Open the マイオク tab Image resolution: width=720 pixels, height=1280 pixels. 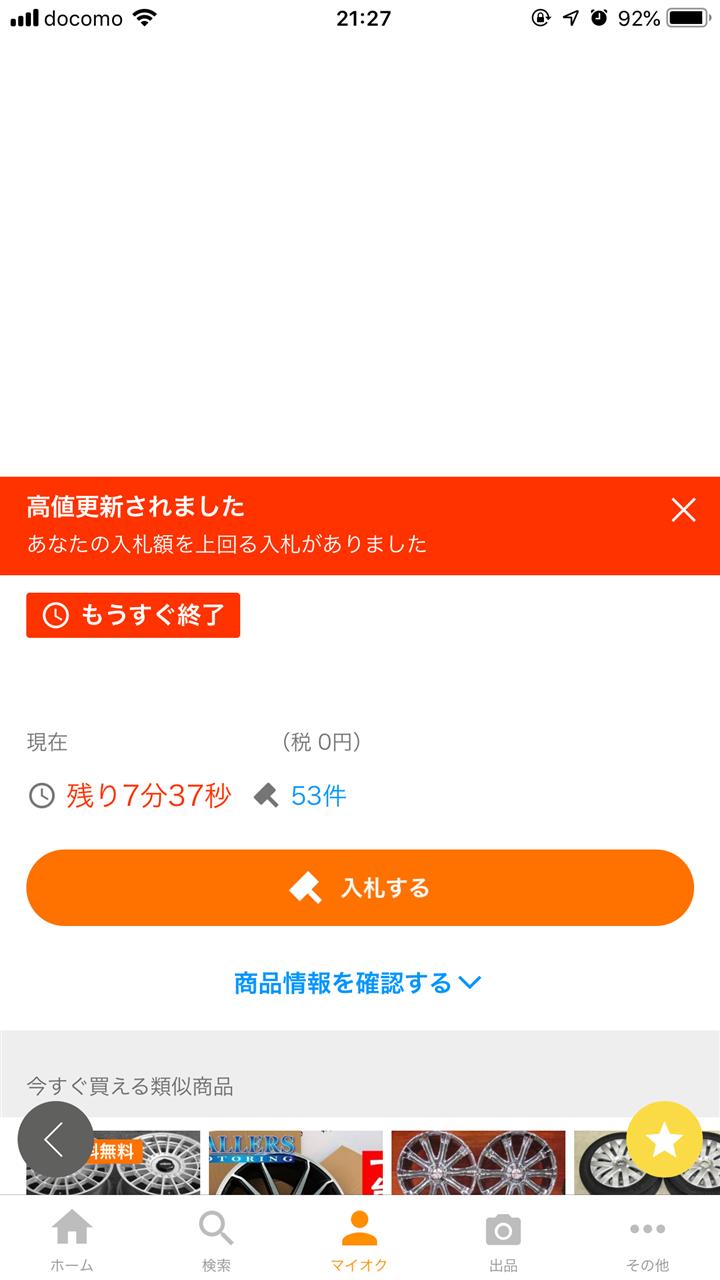coord(360,1240)
